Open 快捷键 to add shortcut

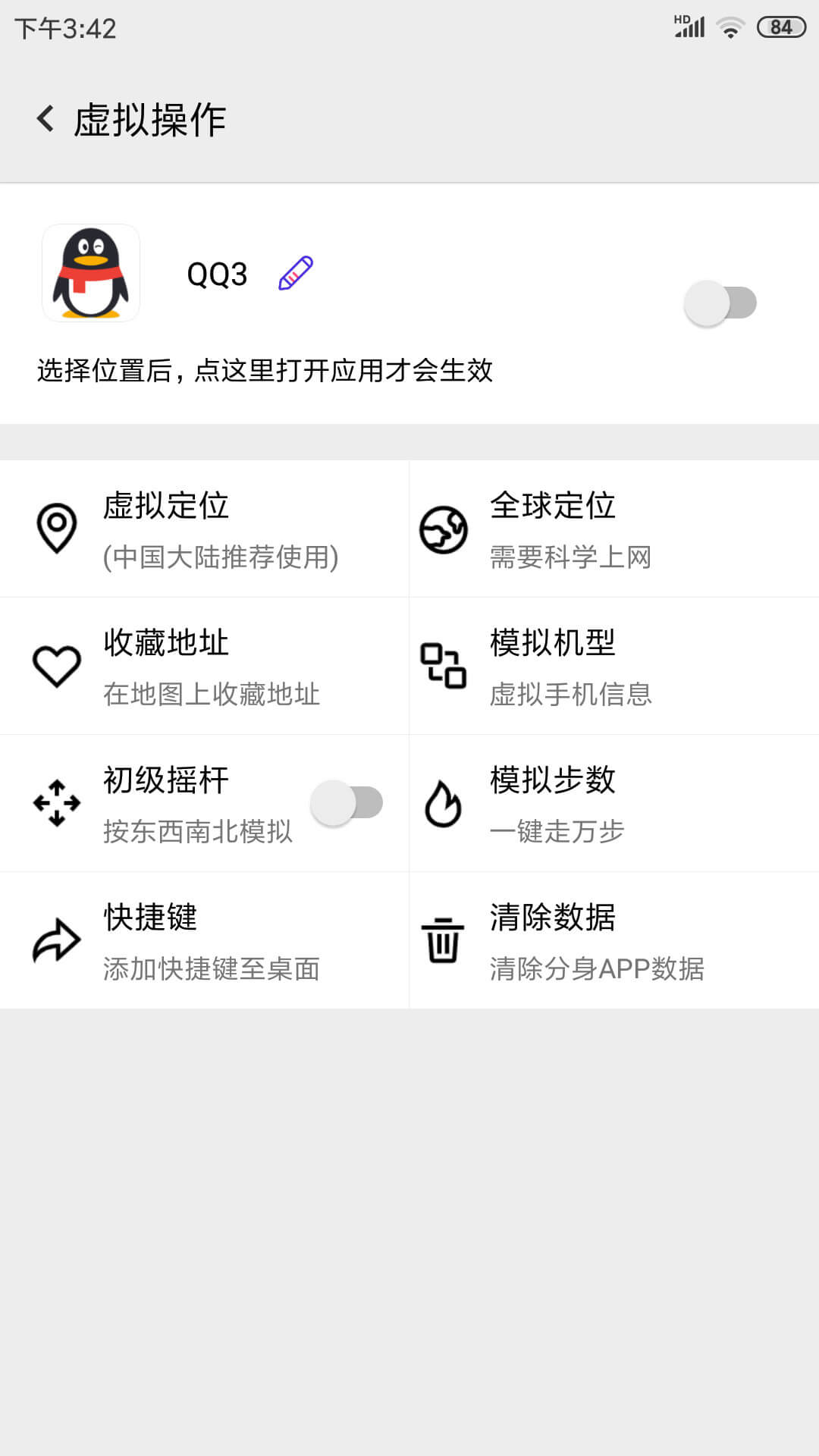tap(205, 940)
